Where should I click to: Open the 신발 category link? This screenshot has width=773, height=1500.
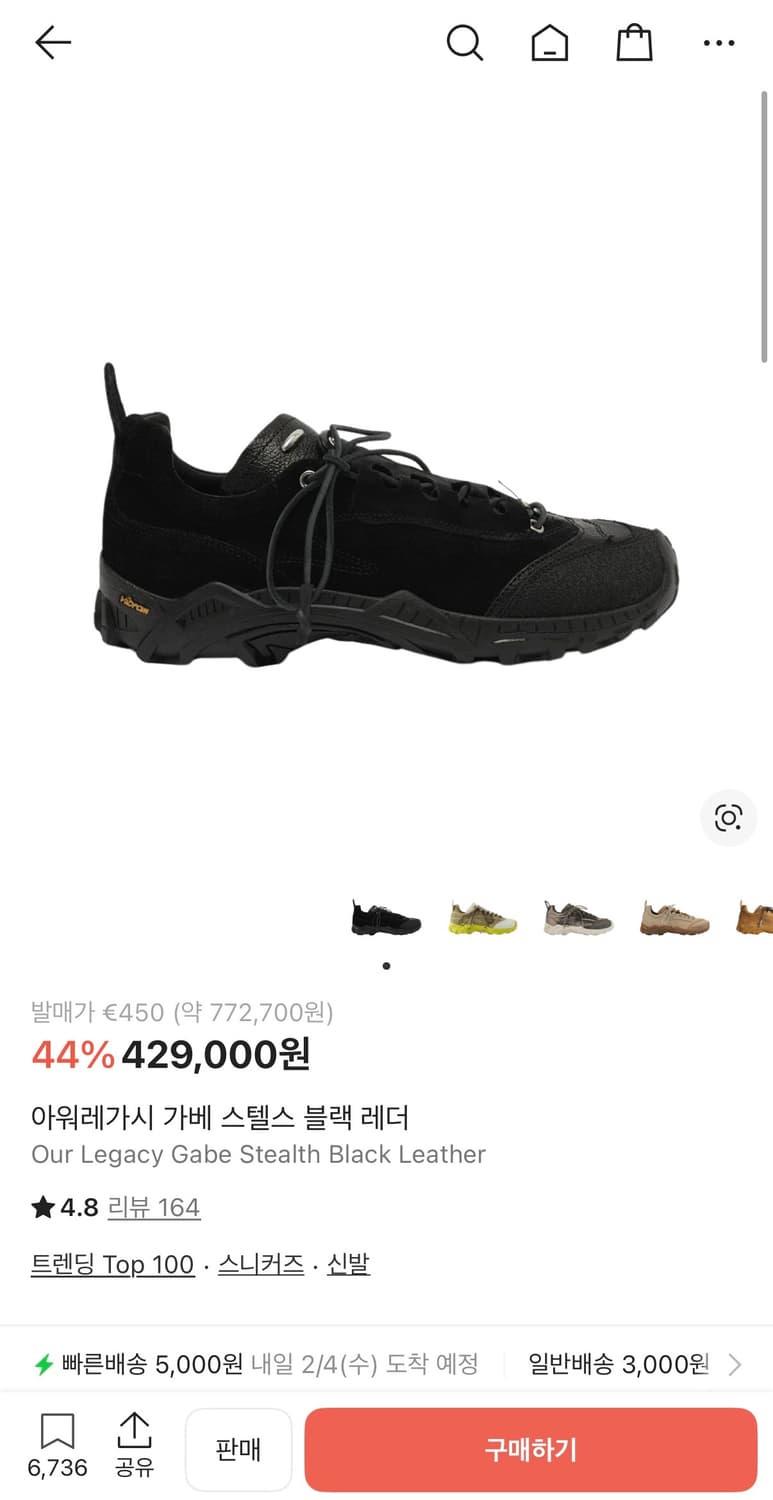[348, 1264]
